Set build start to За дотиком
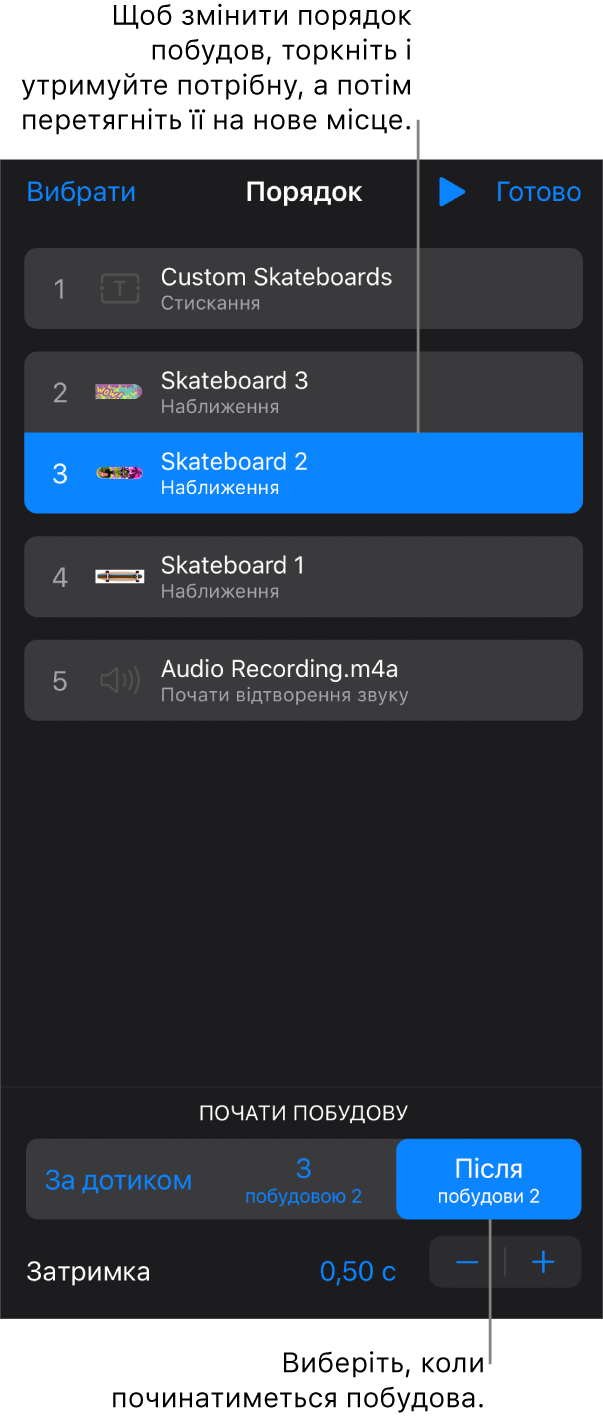Image resolution: width=603 pixels, height=1420 pixels. 118,1180
